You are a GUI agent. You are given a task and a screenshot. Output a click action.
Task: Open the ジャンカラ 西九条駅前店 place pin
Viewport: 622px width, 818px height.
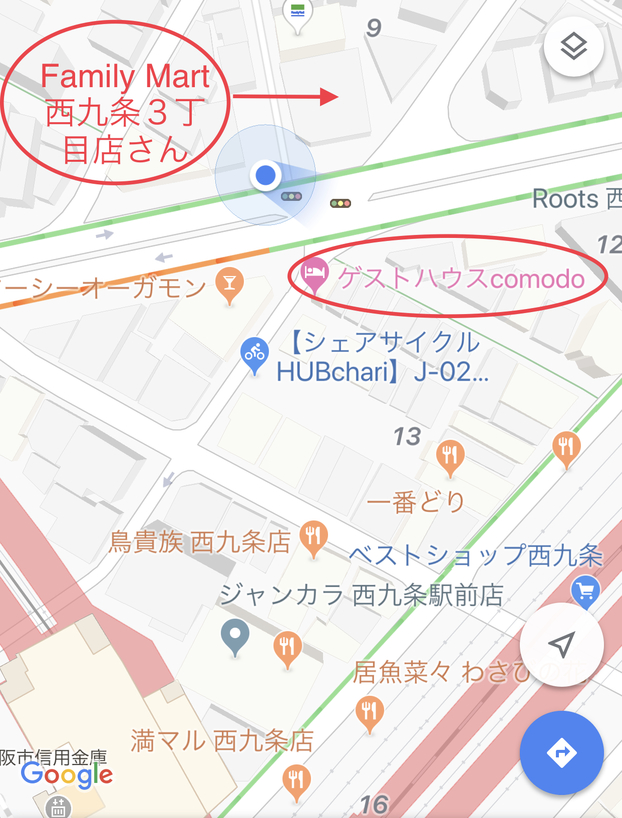235,636
